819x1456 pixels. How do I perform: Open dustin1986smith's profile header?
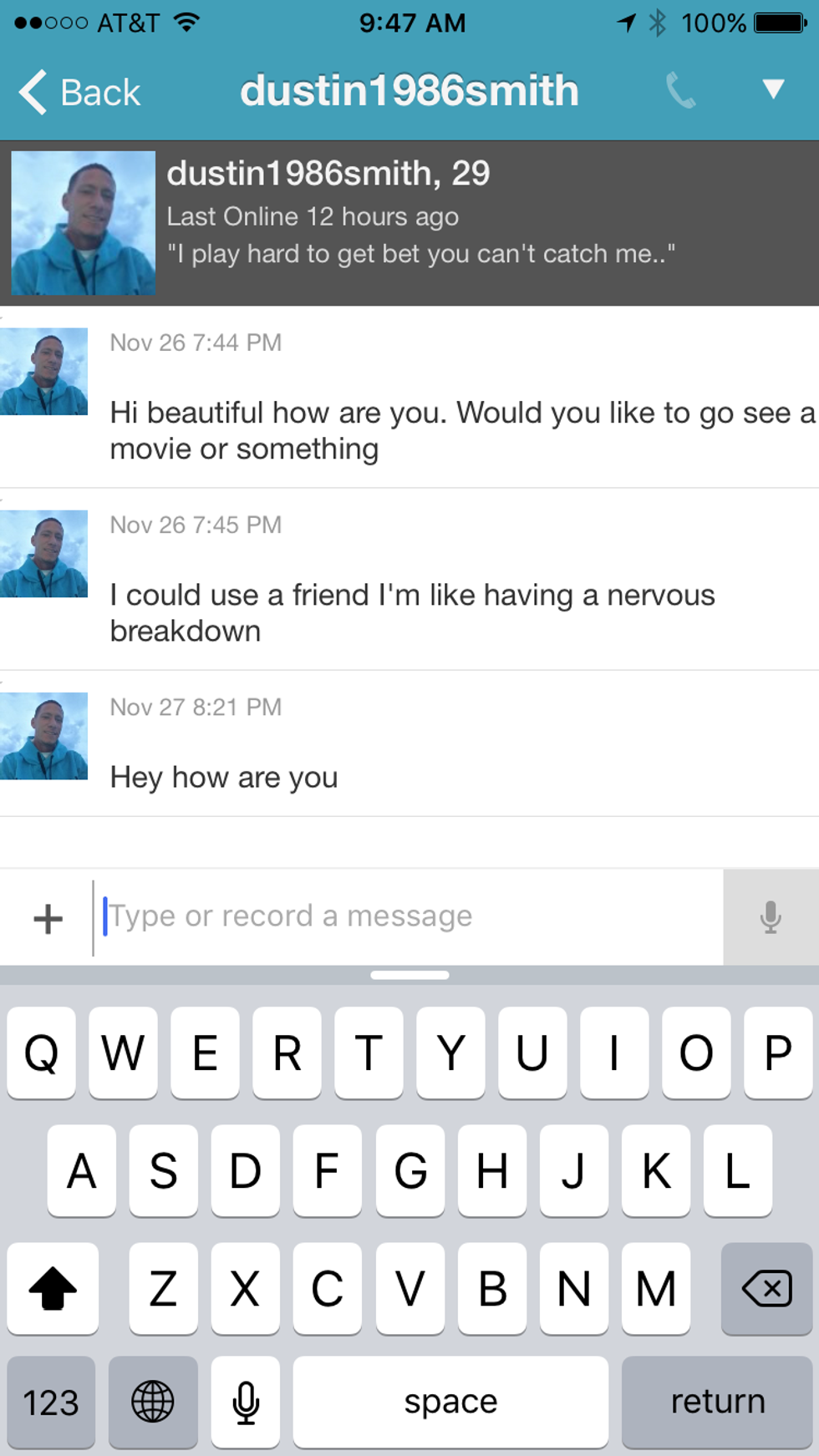(409, 222)
